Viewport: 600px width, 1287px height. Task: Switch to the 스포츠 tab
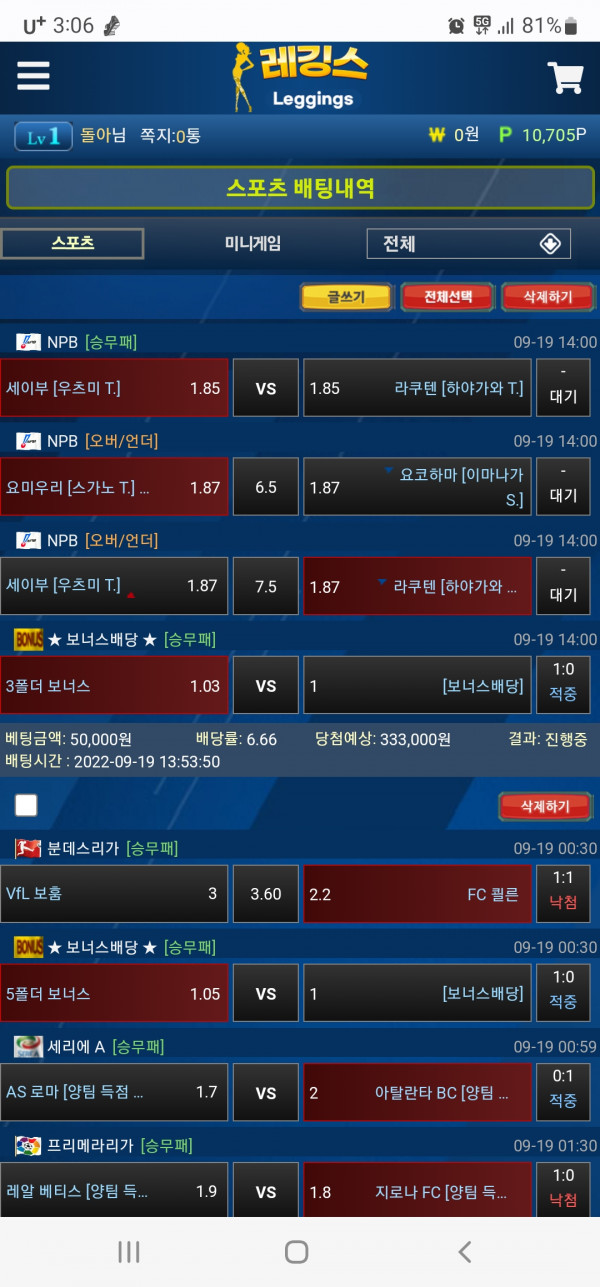click(x=72, y=243)
